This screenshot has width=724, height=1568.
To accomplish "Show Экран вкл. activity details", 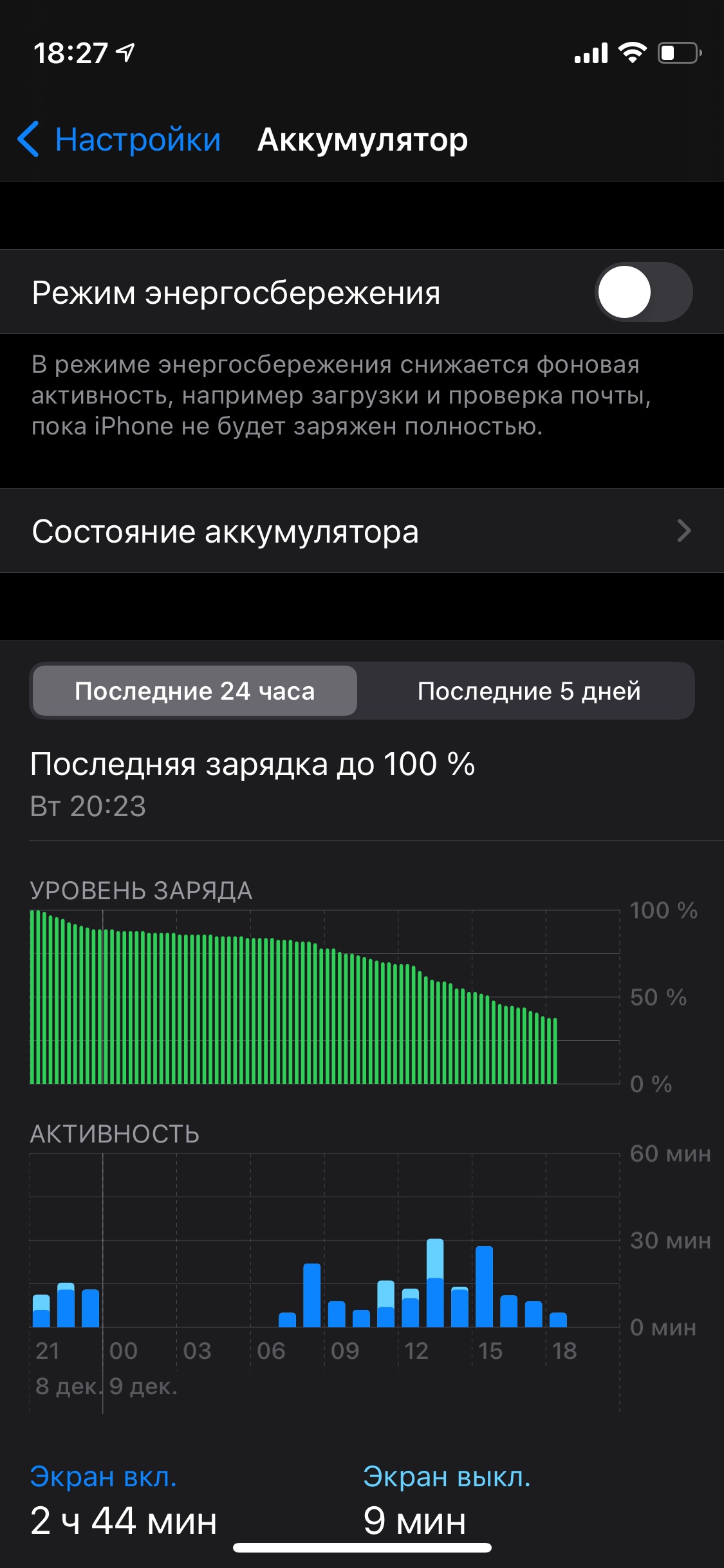I will (x=124, y=1500).
